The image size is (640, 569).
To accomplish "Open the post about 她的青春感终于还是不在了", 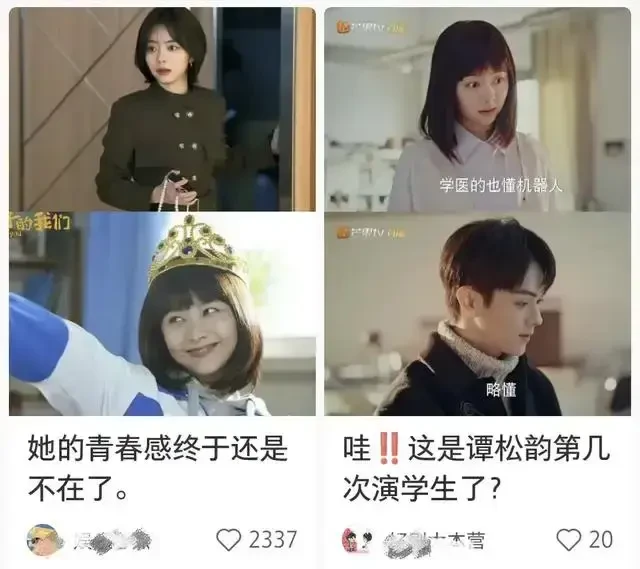I will [x=160, y=465].
